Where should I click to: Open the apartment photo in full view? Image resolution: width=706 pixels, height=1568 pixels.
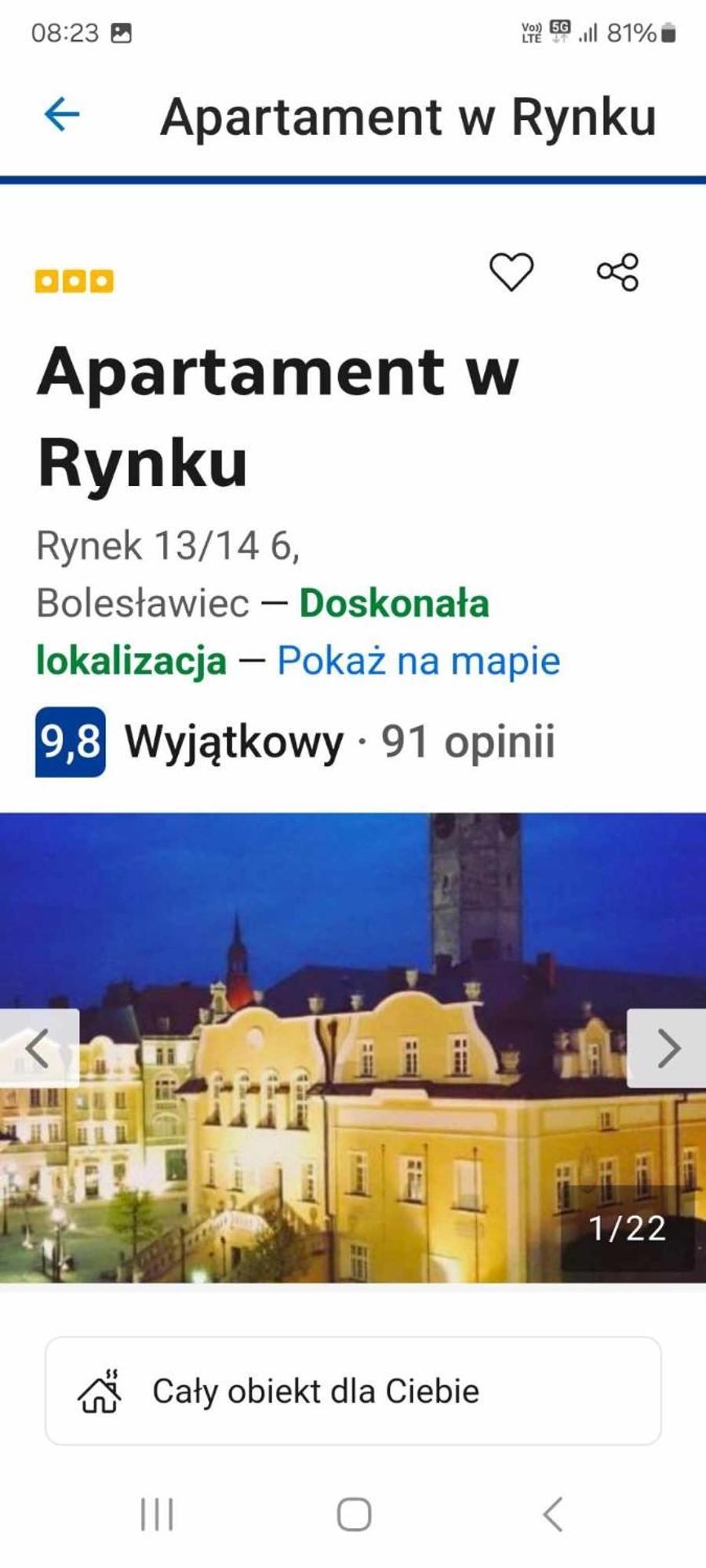pos(353,1098)
